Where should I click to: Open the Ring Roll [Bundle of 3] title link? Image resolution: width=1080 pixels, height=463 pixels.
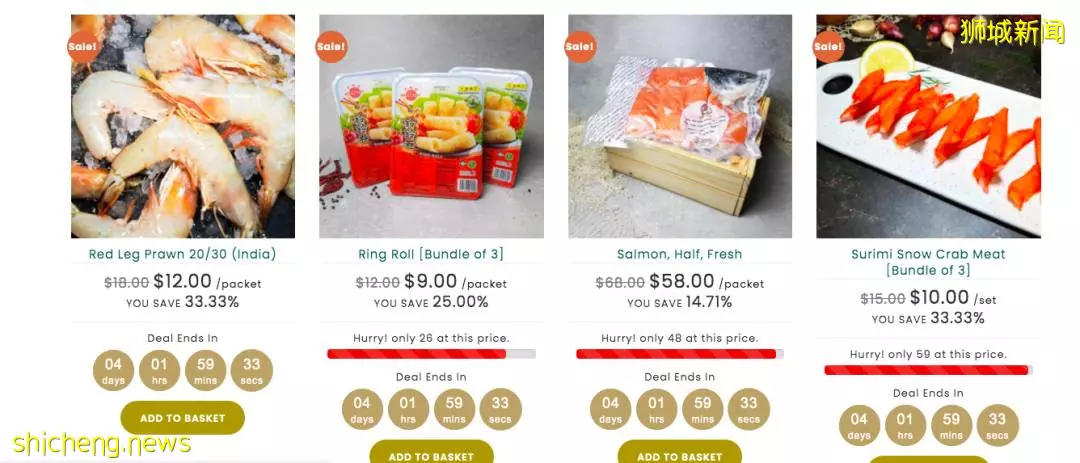[x=431, y=254]
